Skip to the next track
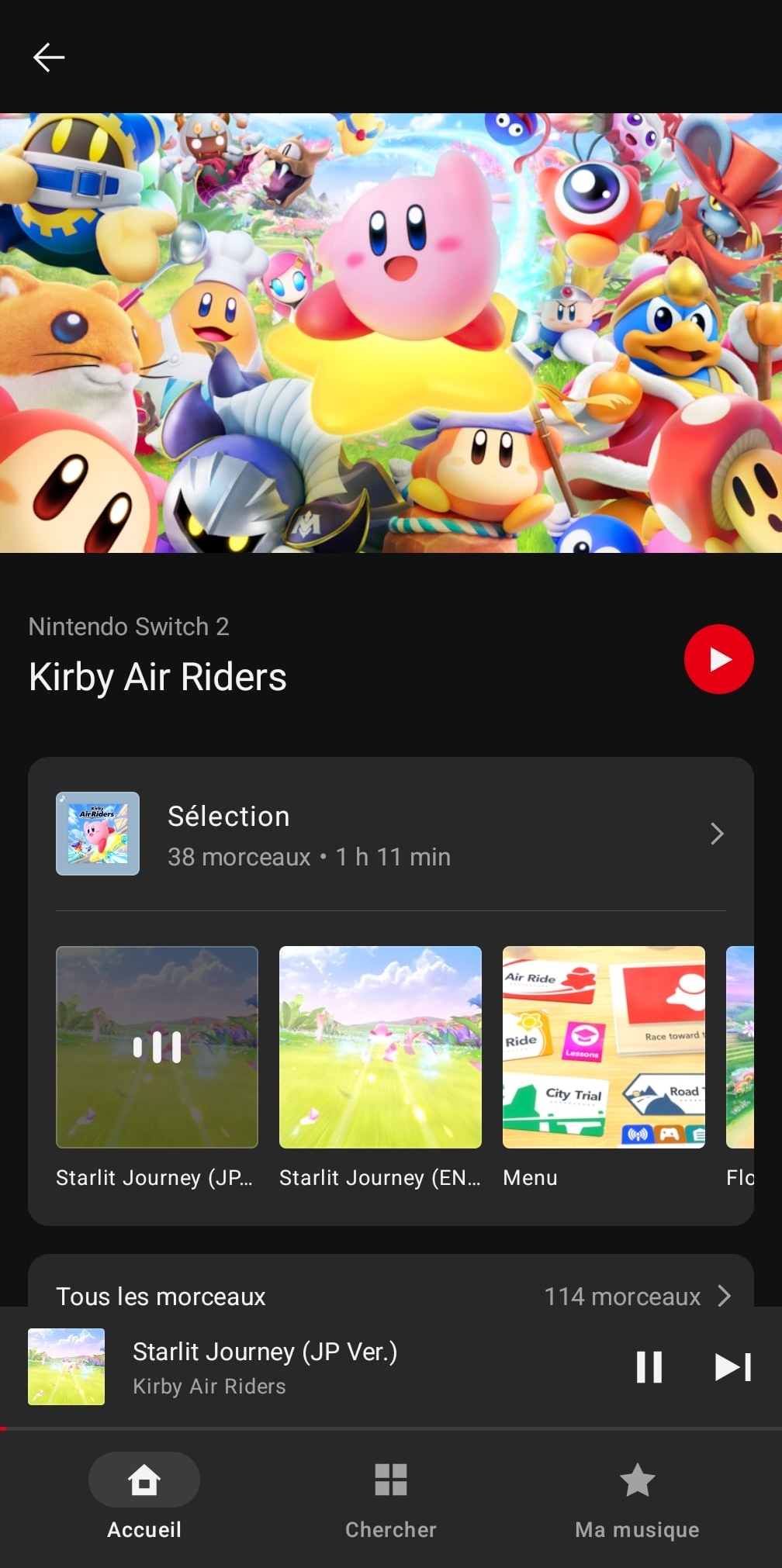Viewport: 782px width, 1568px height. (x=732, y=1366)
